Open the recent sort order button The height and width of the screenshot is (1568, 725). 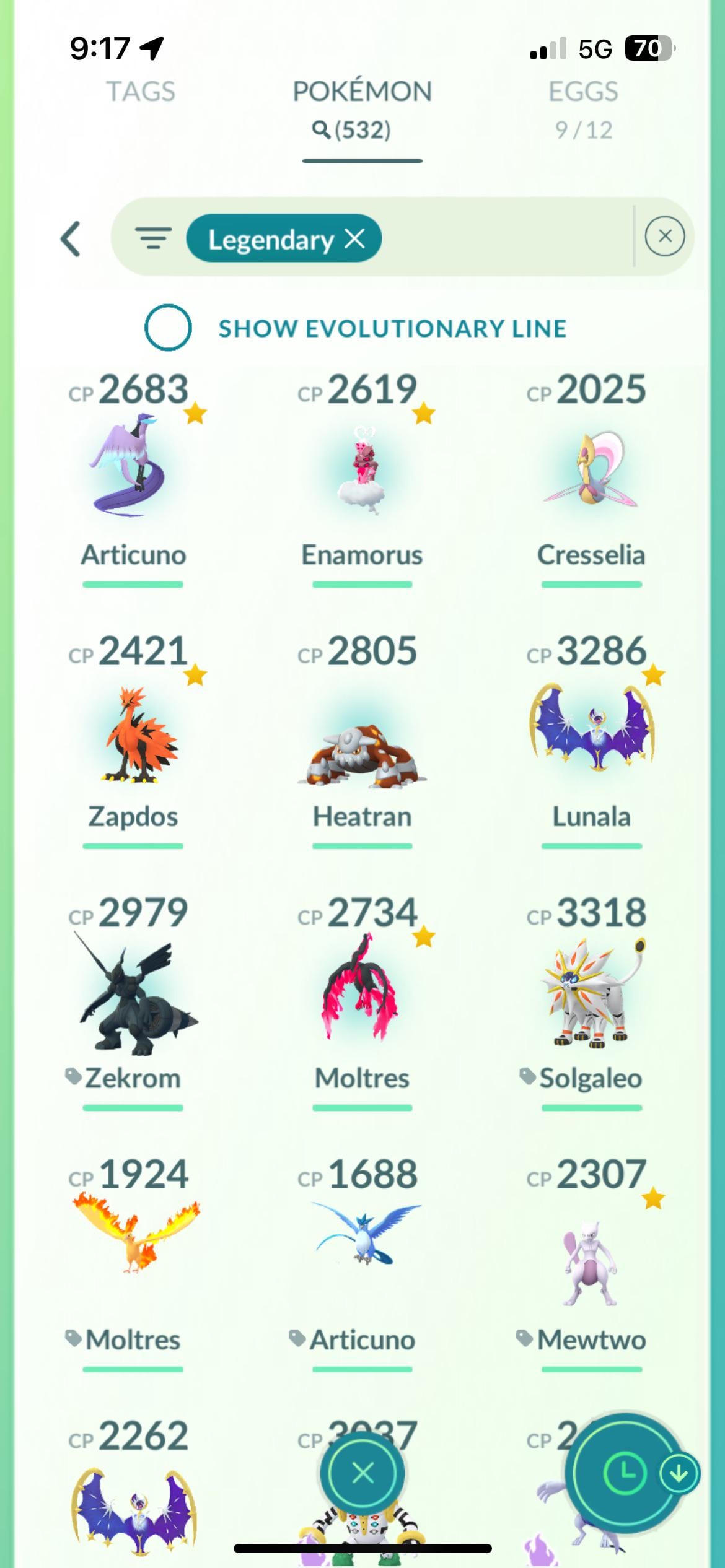[x=625, y=1473]
